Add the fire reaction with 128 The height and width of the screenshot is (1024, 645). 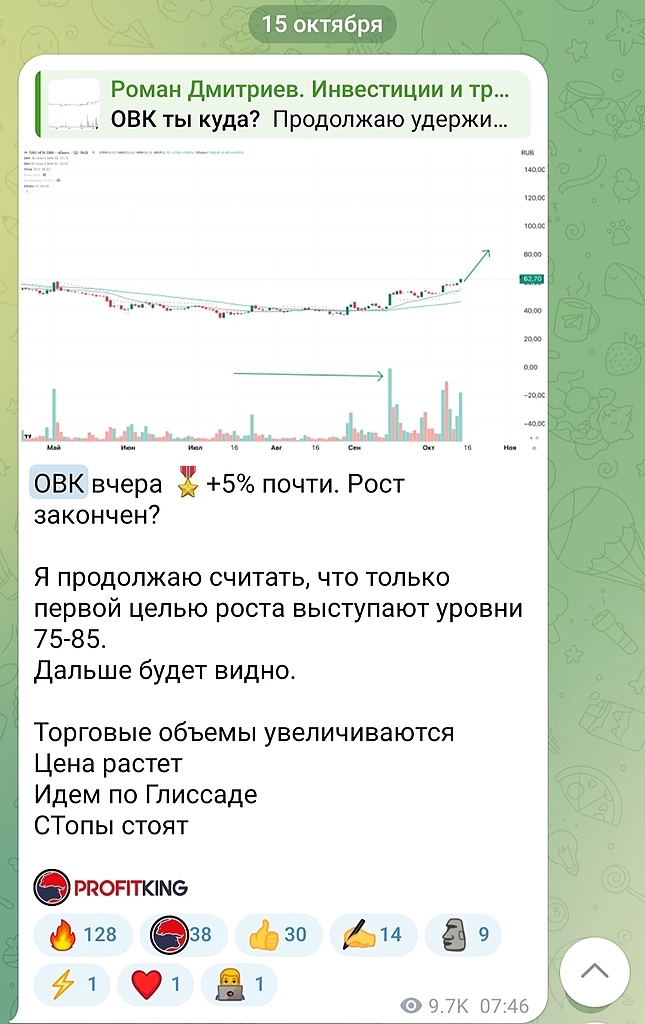coord(84,935)
